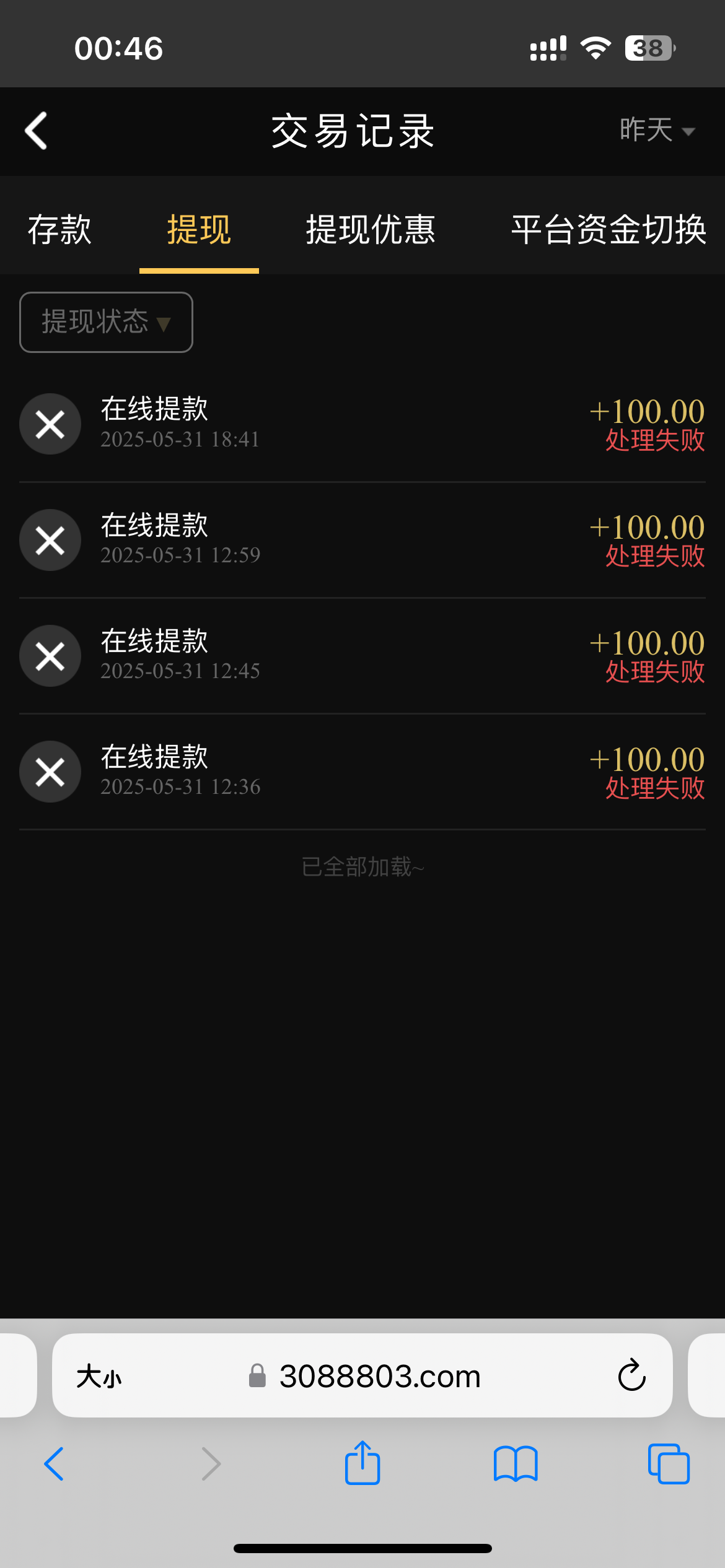Image resolution: width=725 pixels, height=1568 pixels.
Task: Tap the 大小 page settings button
Action: click(x=99, y=1377)
